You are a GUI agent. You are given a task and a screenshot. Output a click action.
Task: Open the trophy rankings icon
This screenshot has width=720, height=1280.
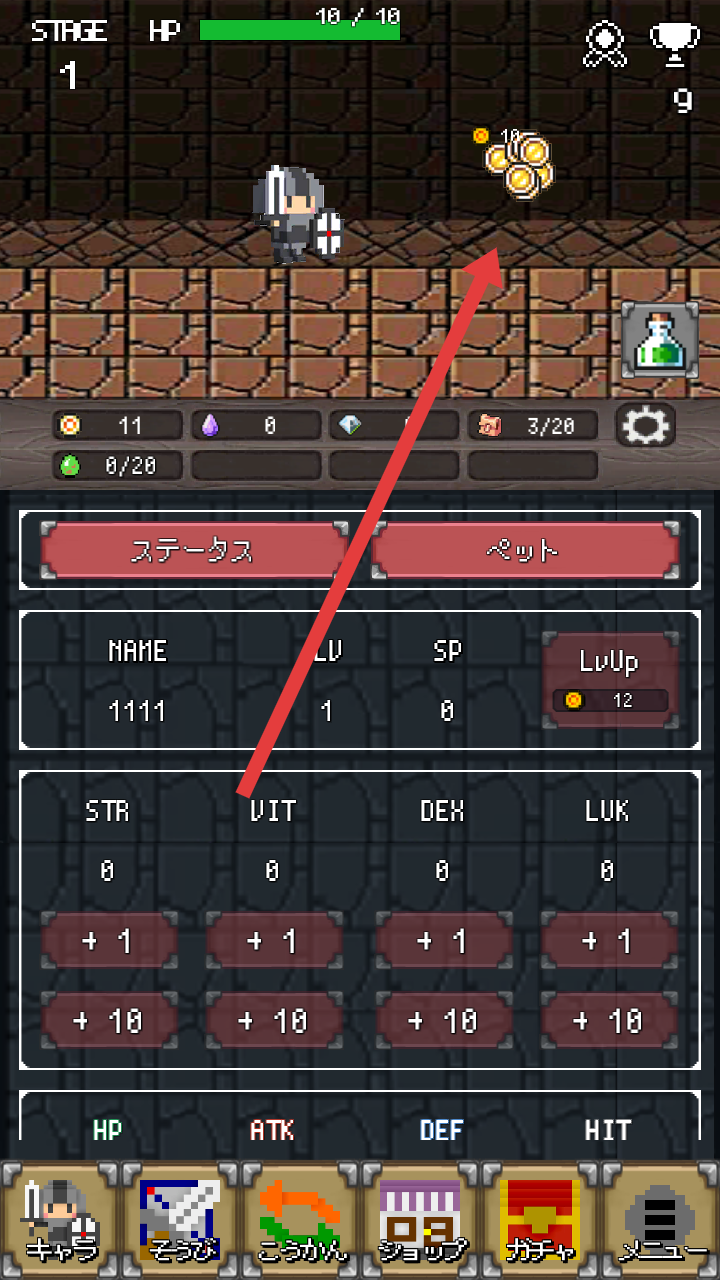point(675,44)
